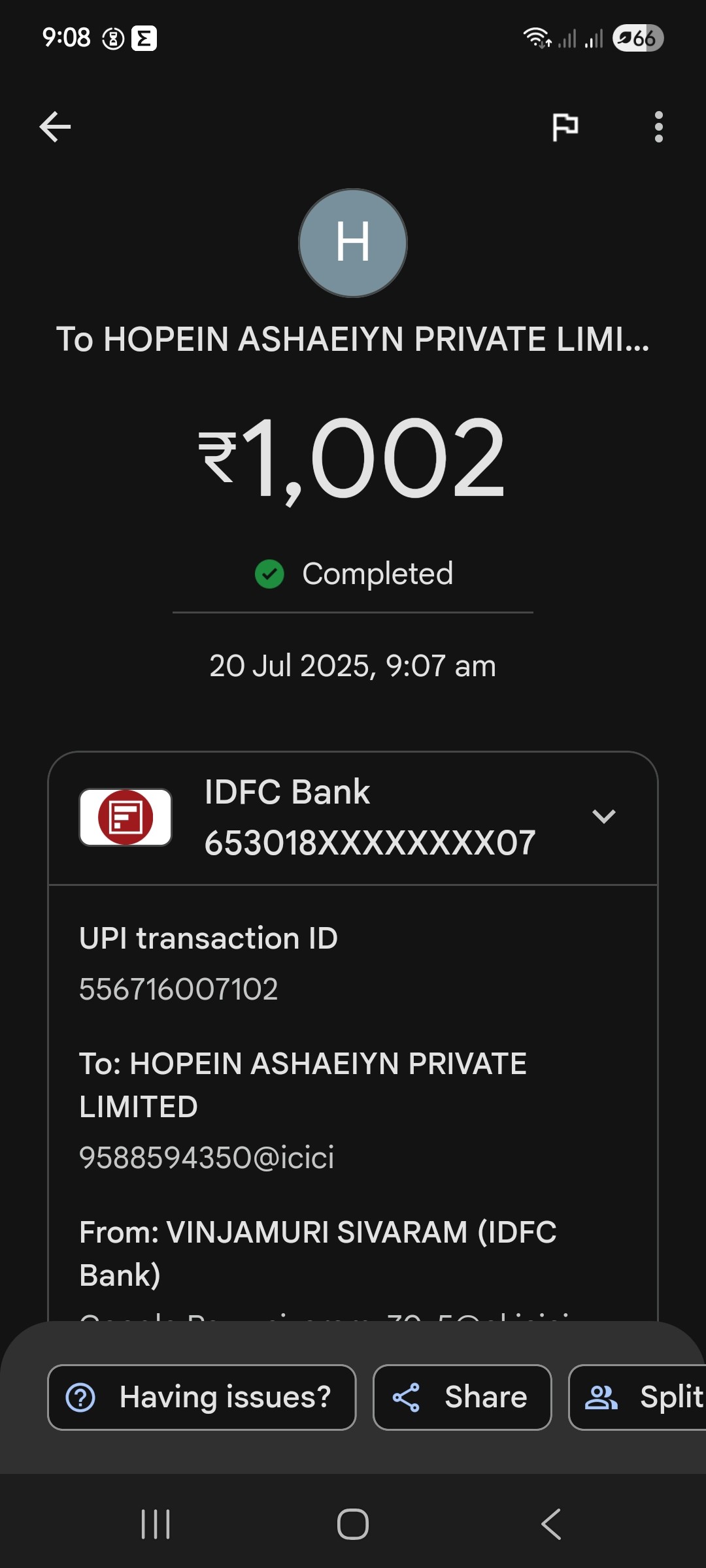Open the recipient's H avatar
The height and width of the screenshot is (1568, 706).
coord(353,243)
